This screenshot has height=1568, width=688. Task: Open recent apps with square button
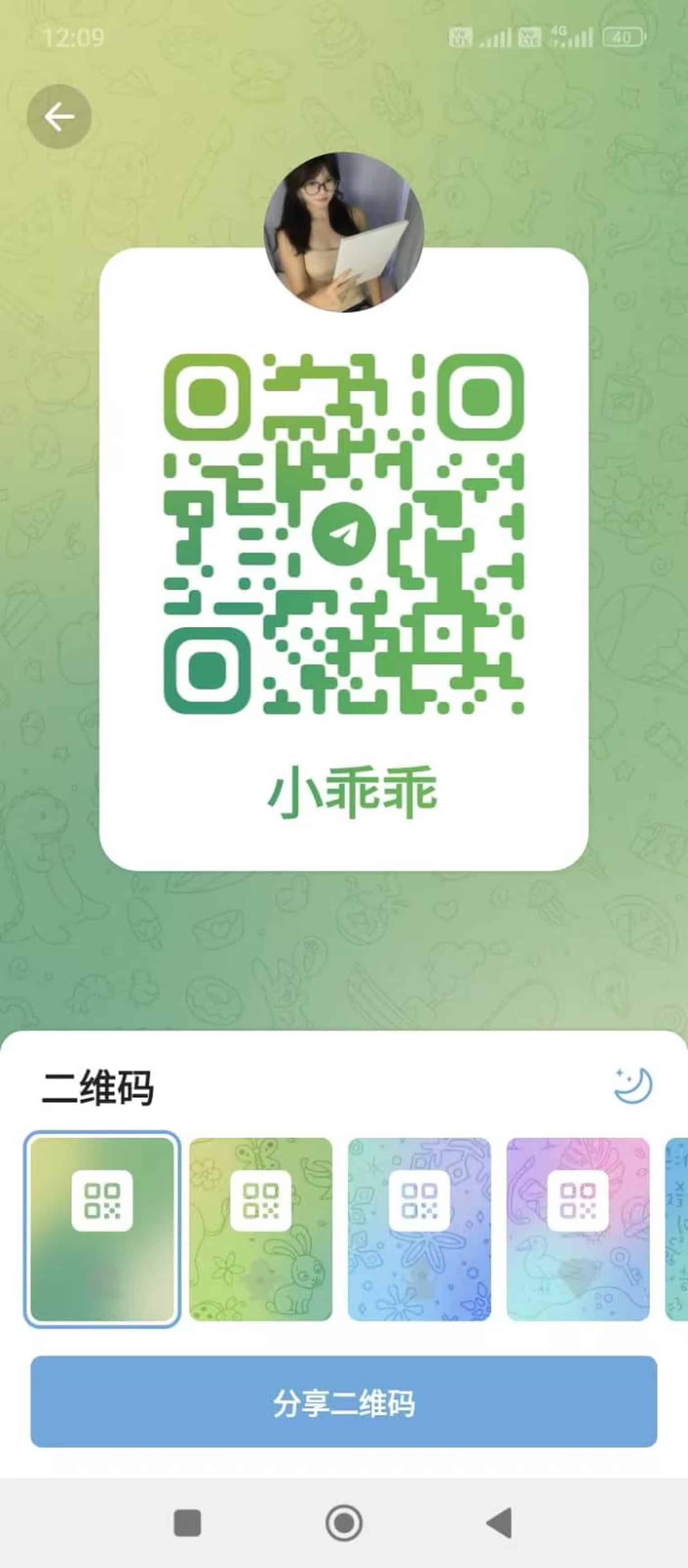point(187,1523)
